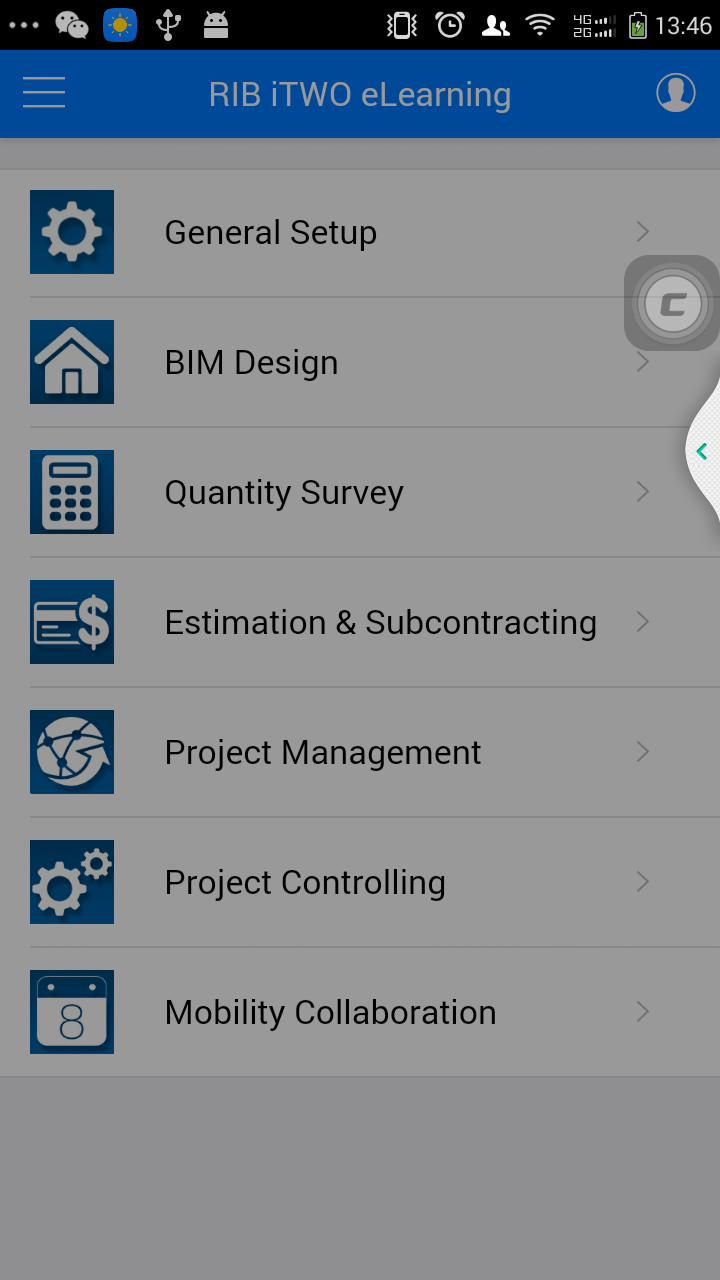Expand the side panel arrow handle
This screenshot has width=720, height=1280.
702,452
